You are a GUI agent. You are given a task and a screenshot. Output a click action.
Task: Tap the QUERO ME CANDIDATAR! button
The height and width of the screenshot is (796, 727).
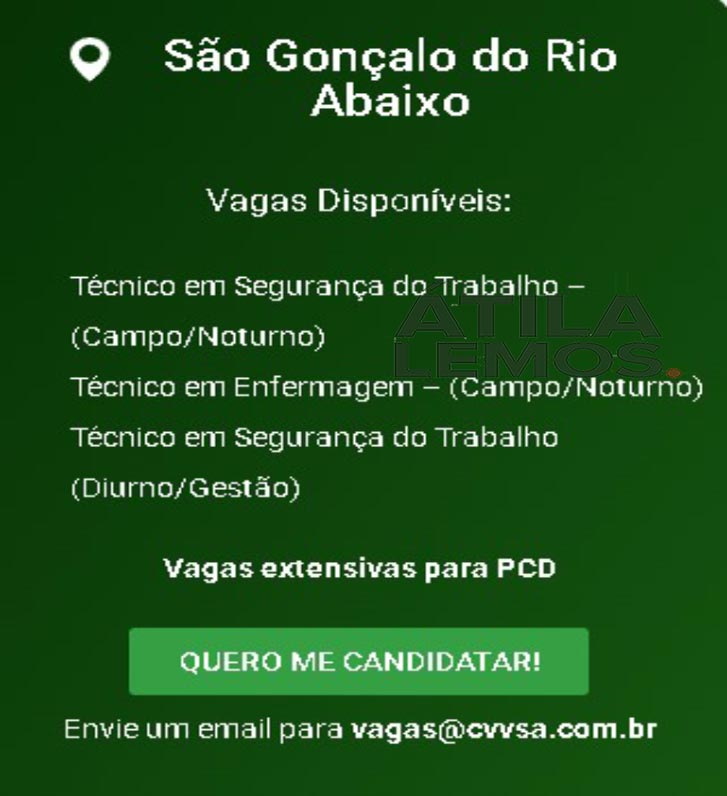(359, 661)
